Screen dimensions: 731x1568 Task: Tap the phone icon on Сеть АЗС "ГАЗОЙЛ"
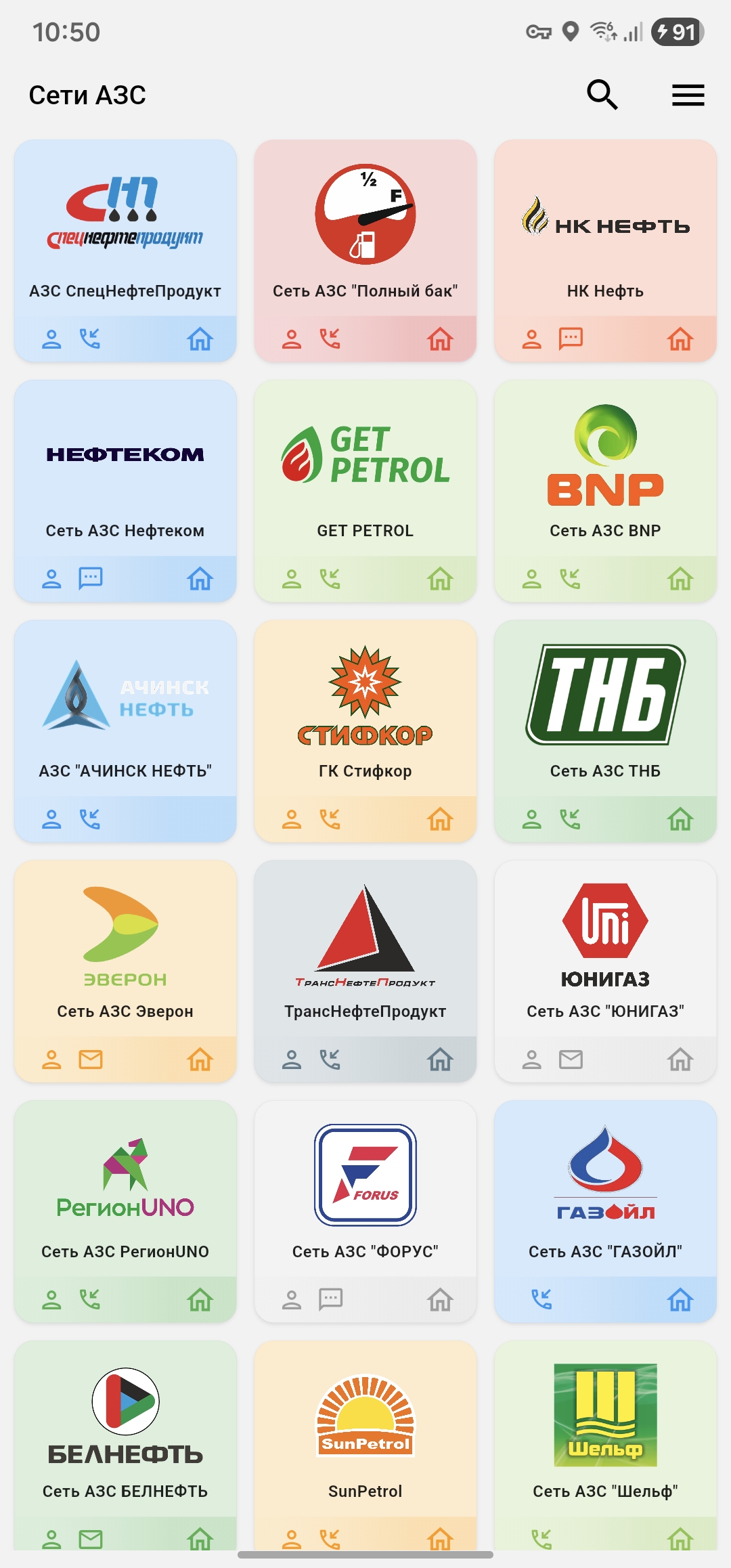pos(541,1299)
